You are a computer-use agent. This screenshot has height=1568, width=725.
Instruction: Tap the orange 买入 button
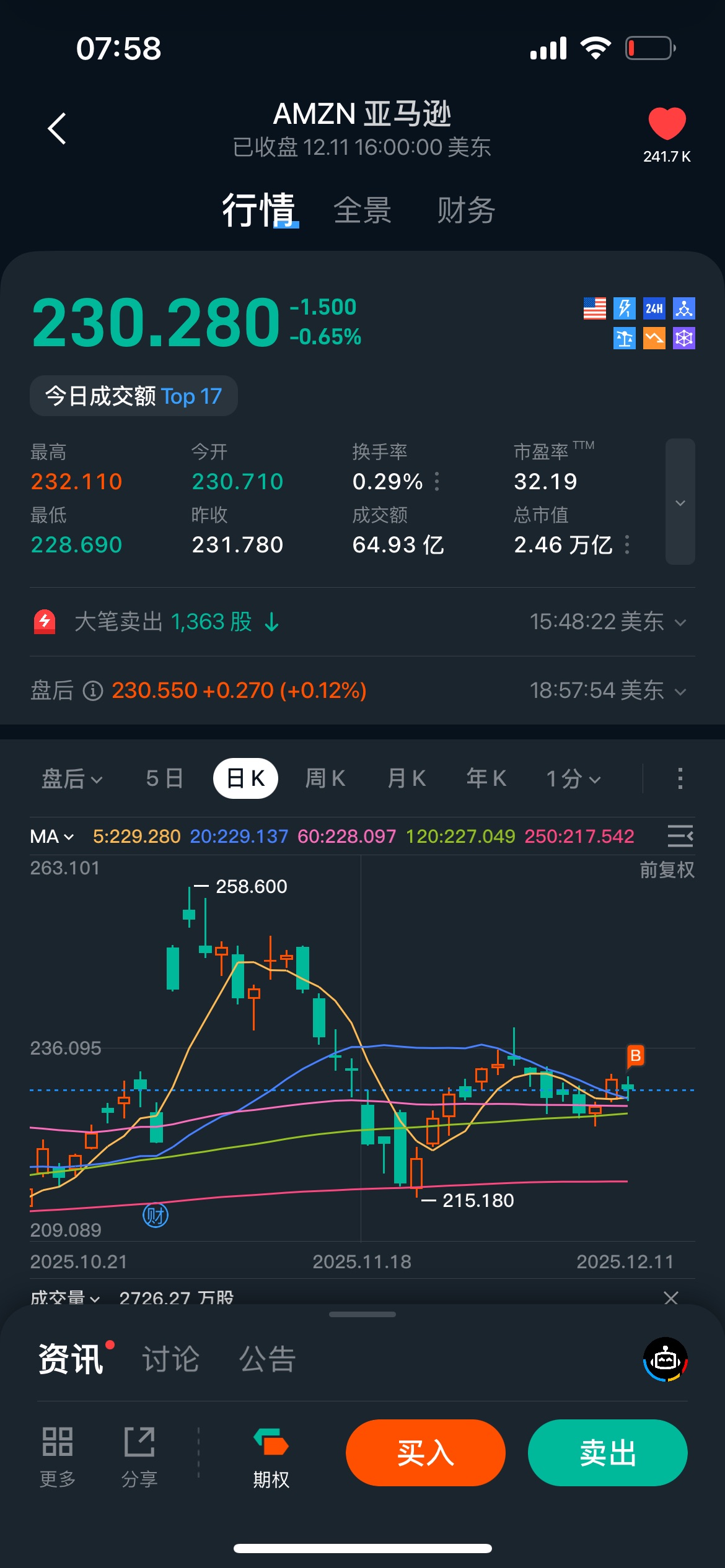coord(426,1453)
